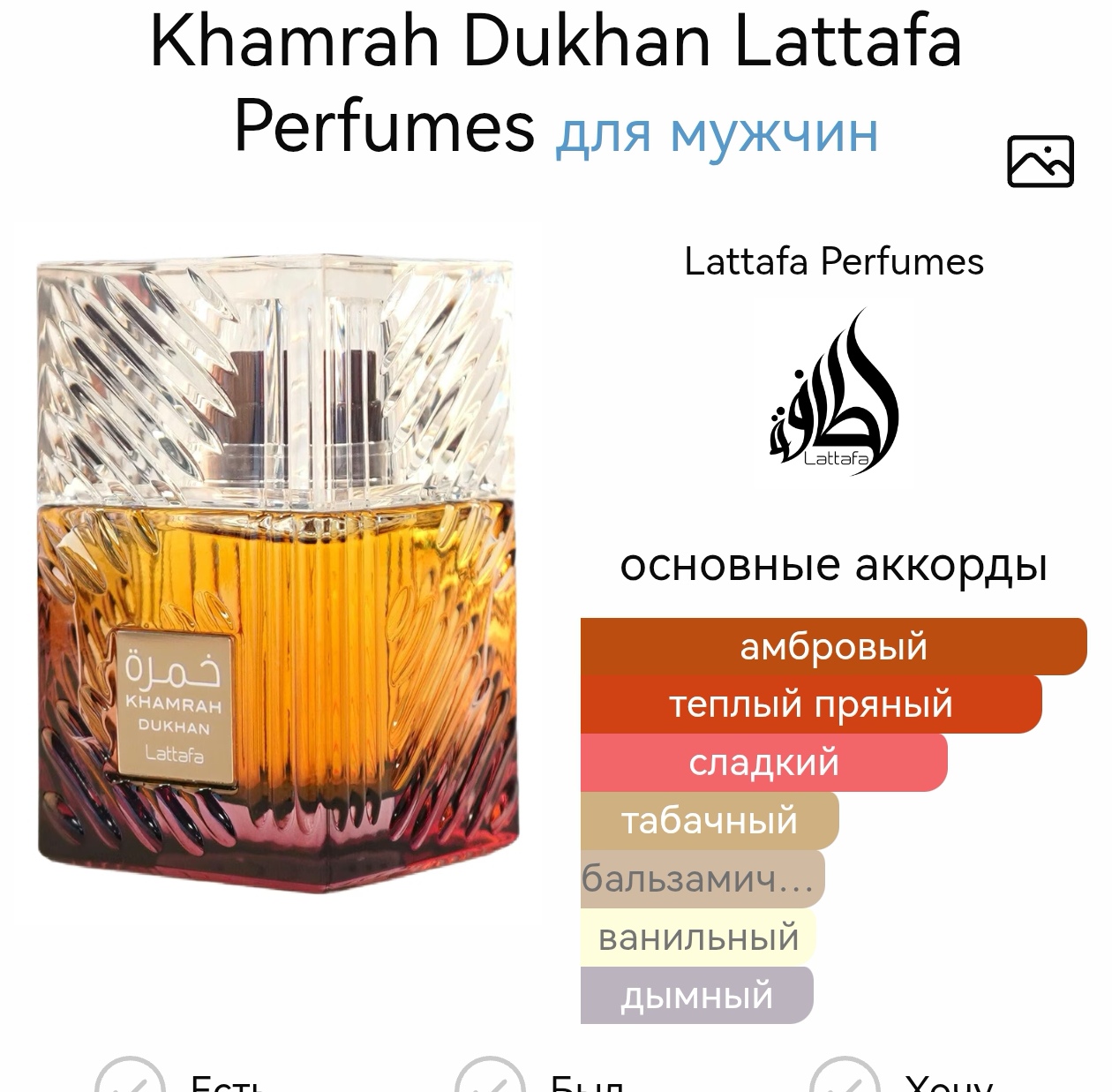Select the табачный accord bar
The image size is (1112, 1092).
coord(710,821)
